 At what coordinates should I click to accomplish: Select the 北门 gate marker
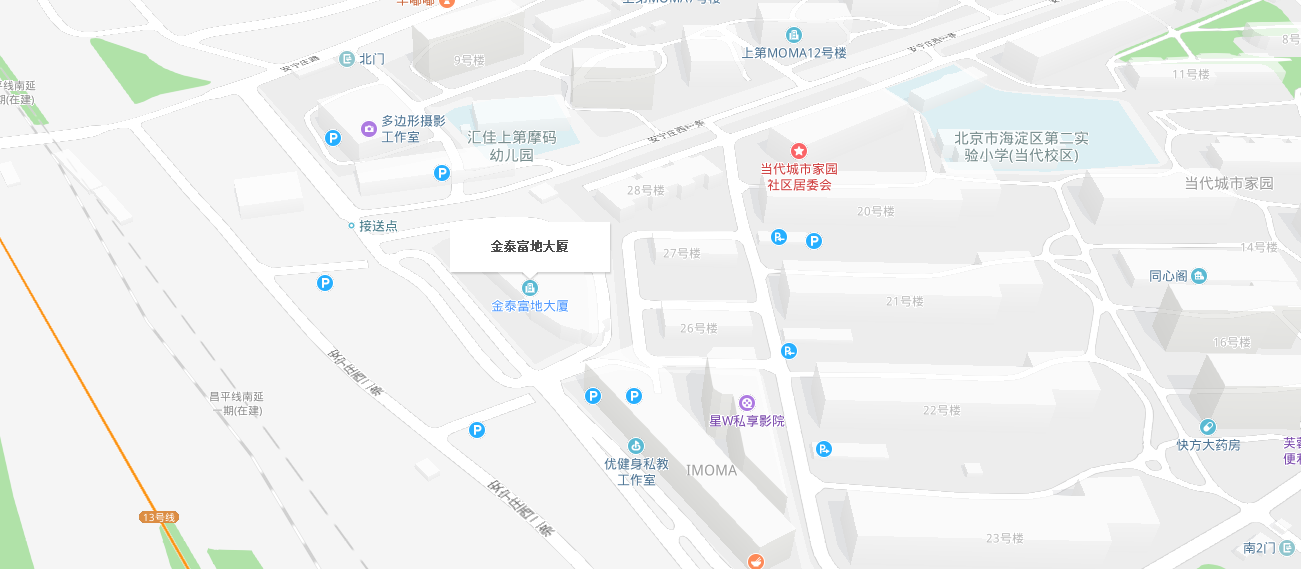click(x=347, y=59)
